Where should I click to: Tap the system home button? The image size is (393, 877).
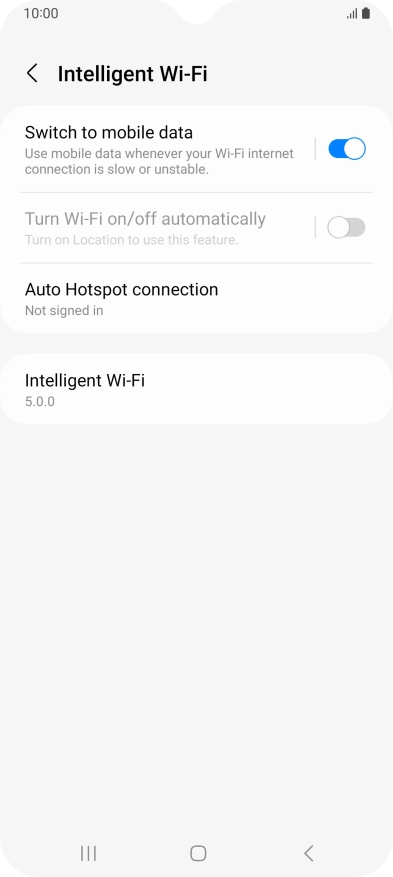[x=198, y=853]
